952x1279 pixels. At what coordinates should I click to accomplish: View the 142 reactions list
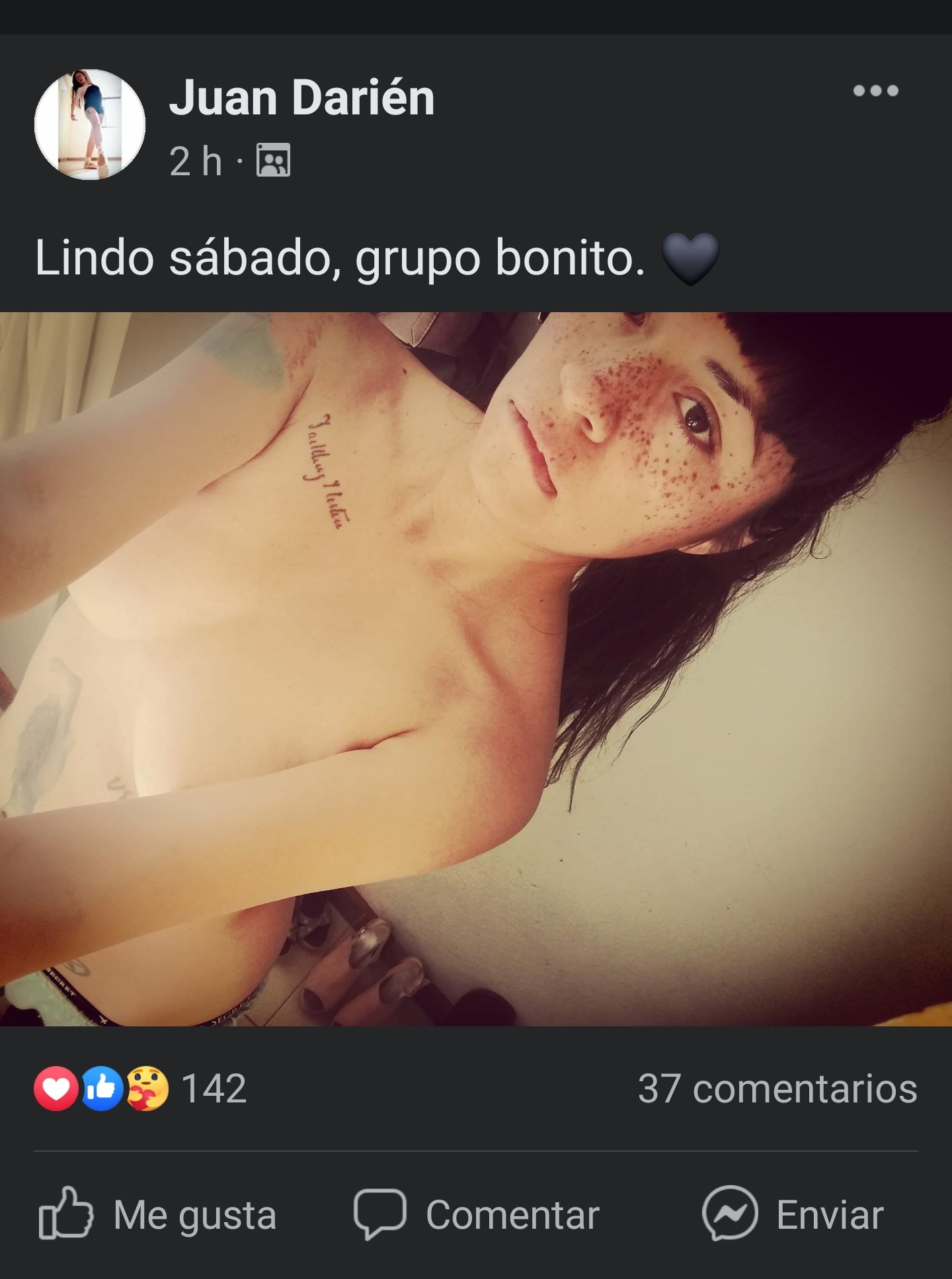tap(141, 1089)
